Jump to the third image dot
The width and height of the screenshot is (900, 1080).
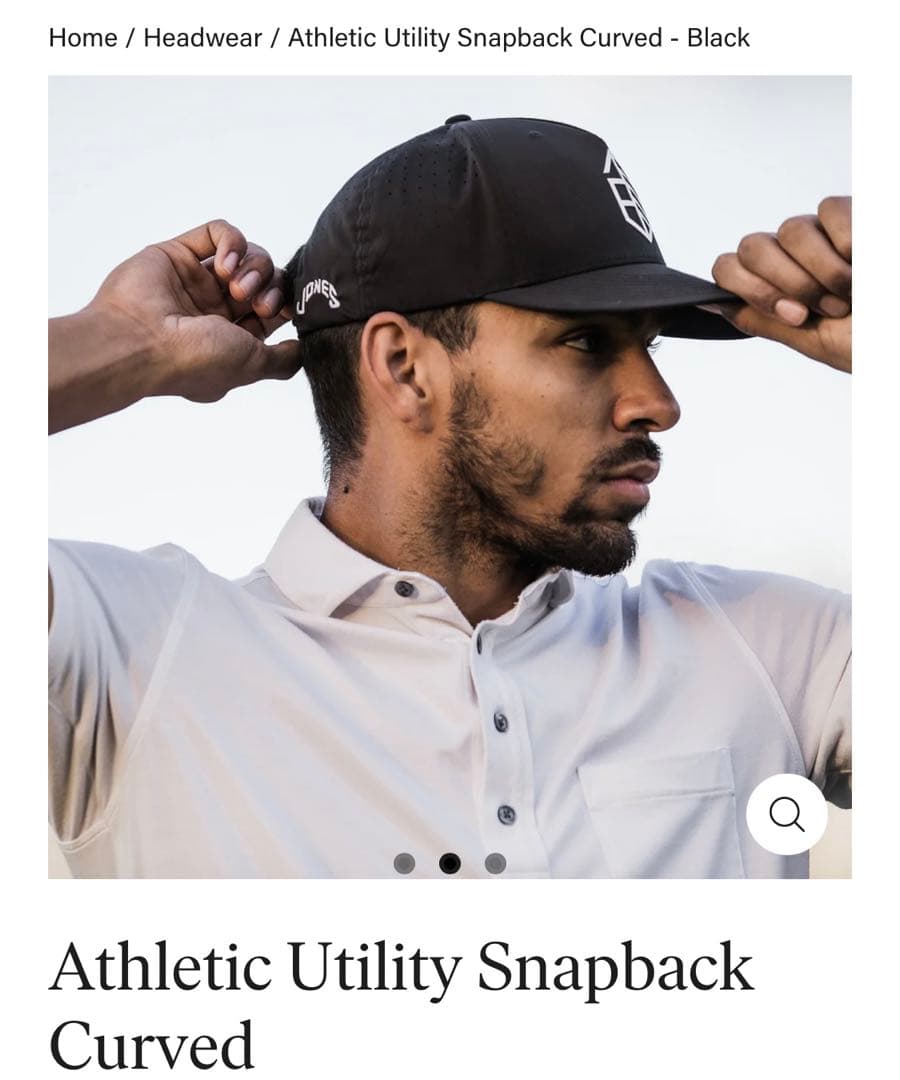click(495, 863)
